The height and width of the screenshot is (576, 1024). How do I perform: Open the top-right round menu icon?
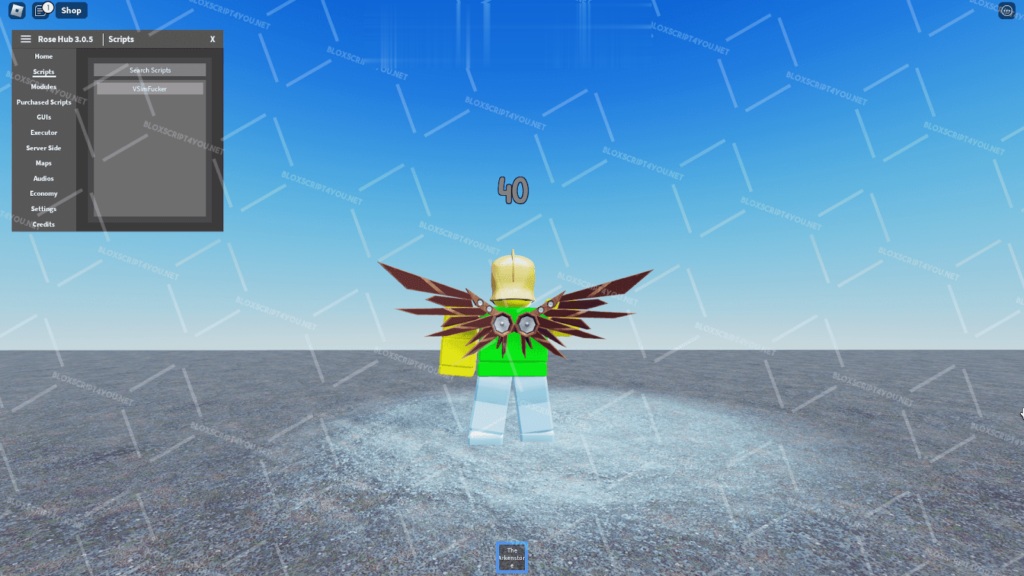tap(1006, 11)
